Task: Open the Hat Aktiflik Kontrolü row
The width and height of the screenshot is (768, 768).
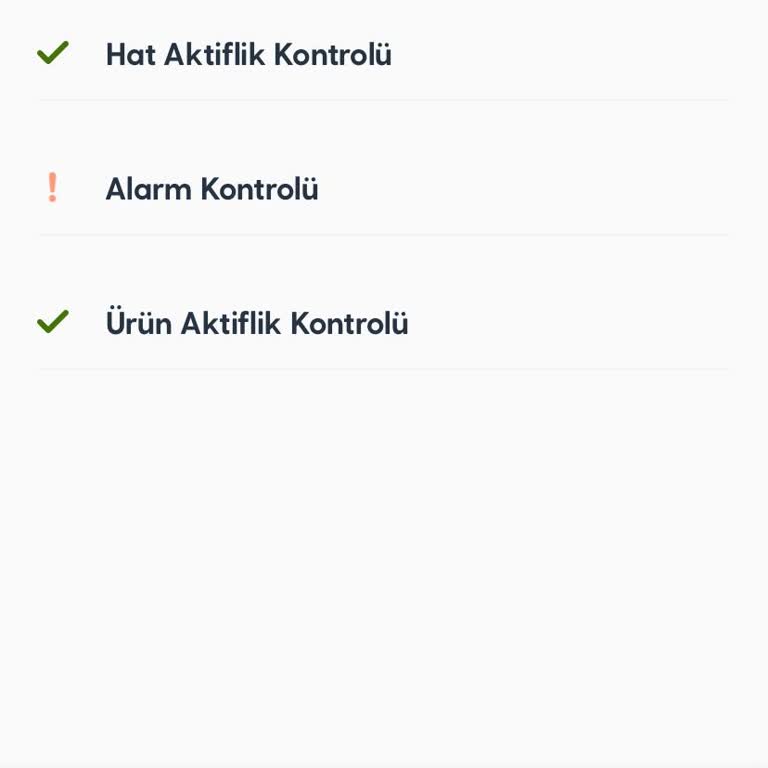Action: coord(248,55)
